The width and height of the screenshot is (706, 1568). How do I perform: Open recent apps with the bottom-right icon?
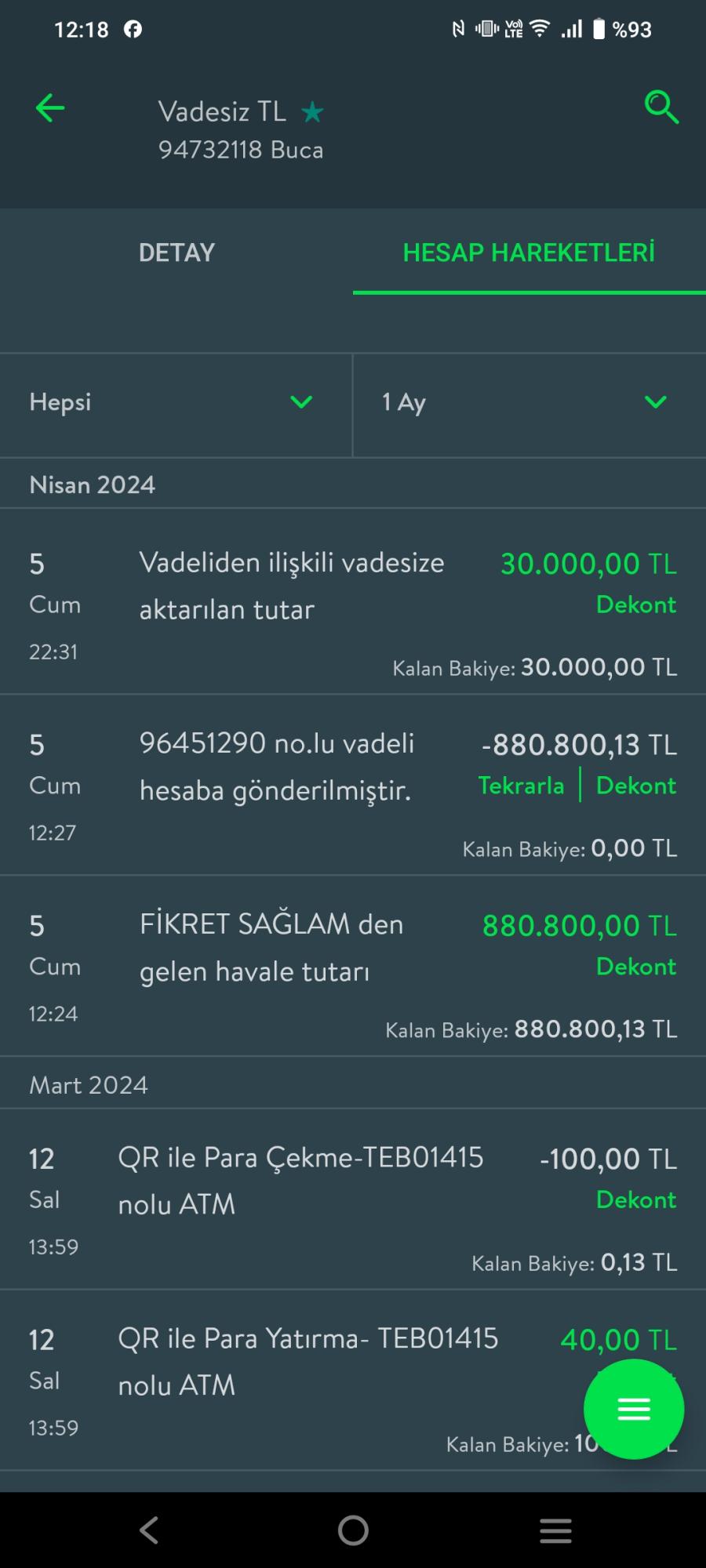pos(555,1530)
